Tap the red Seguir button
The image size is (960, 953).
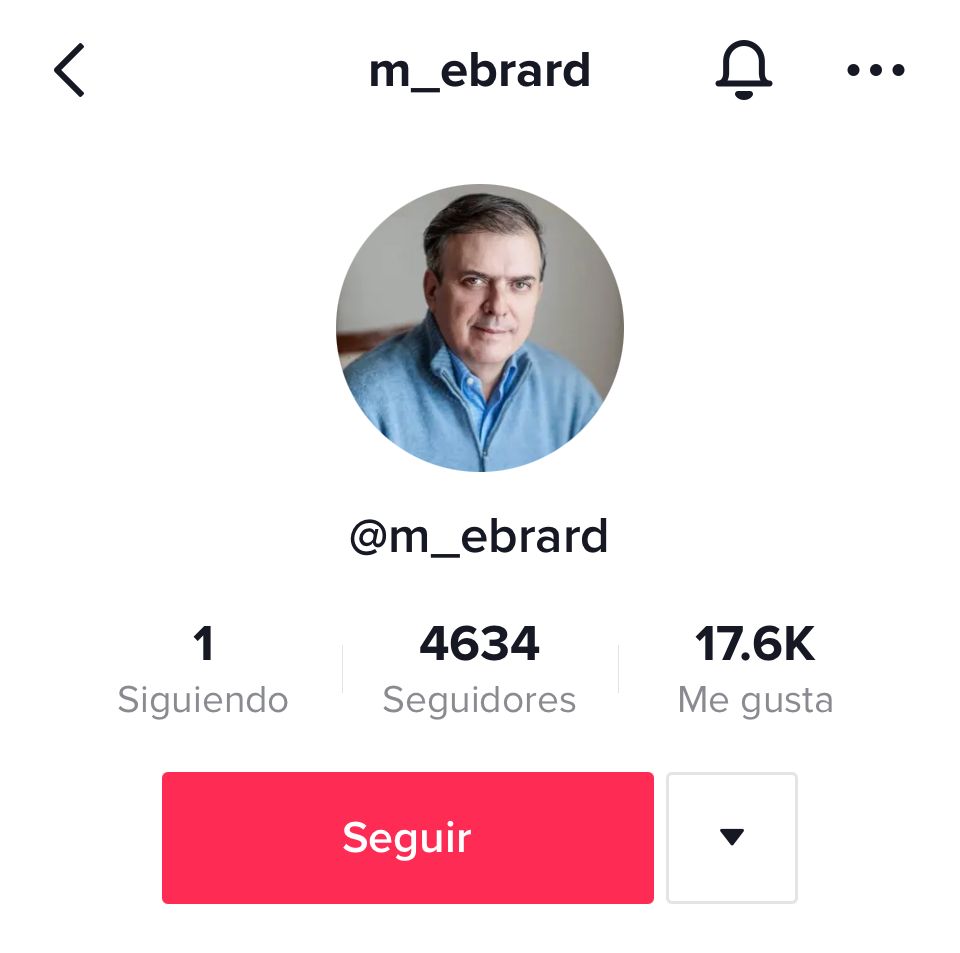(407, 837)
